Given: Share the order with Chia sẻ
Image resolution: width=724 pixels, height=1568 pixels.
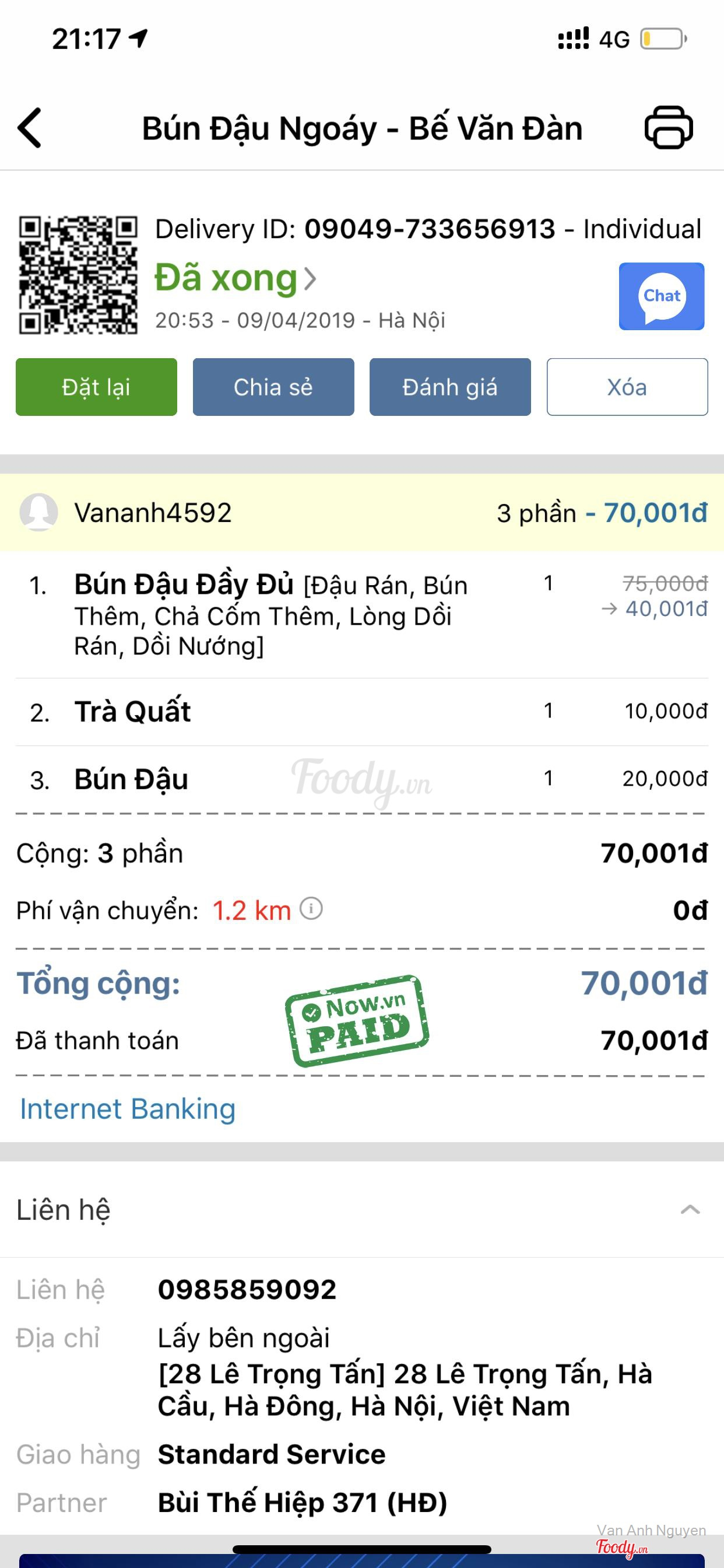Looking at the screenshot, I should (x=273, y=387).
